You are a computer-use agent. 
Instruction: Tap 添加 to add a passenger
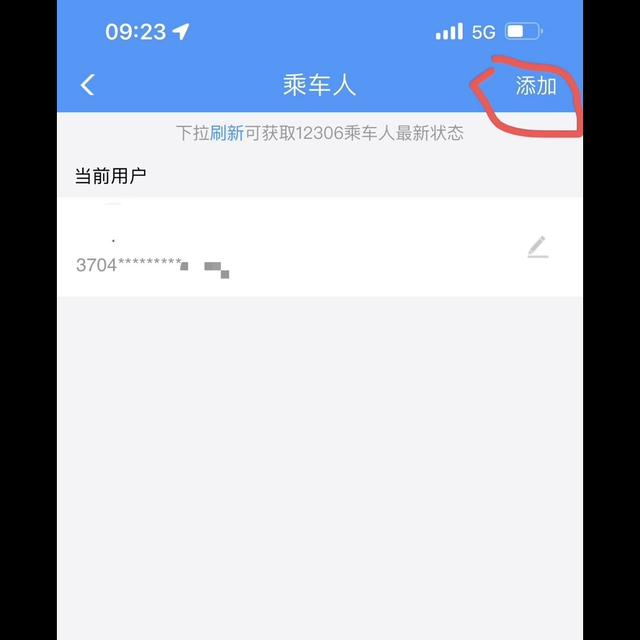point(535,86)
